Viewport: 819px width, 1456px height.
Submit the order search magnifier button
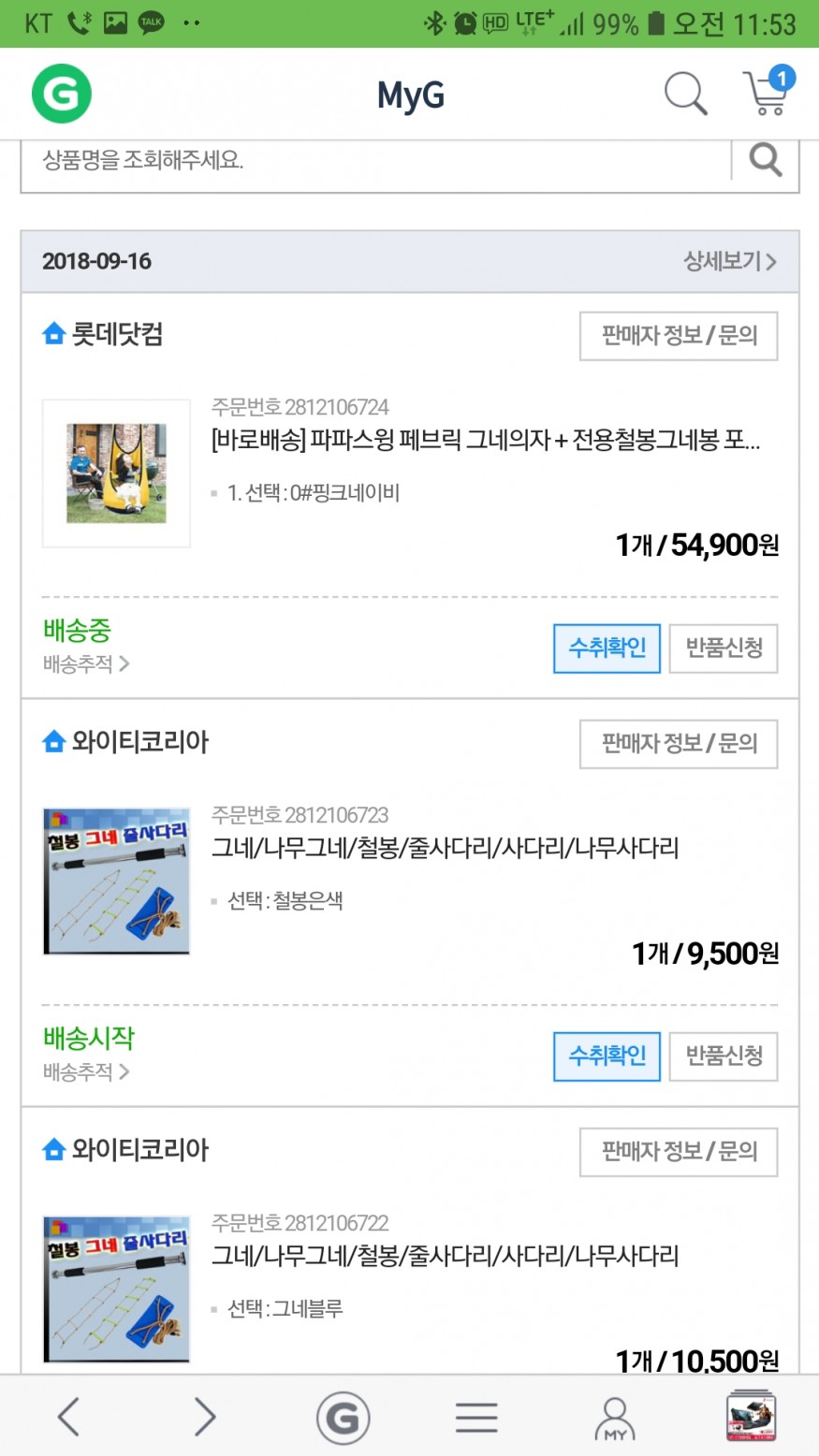(x=765, y=161)
